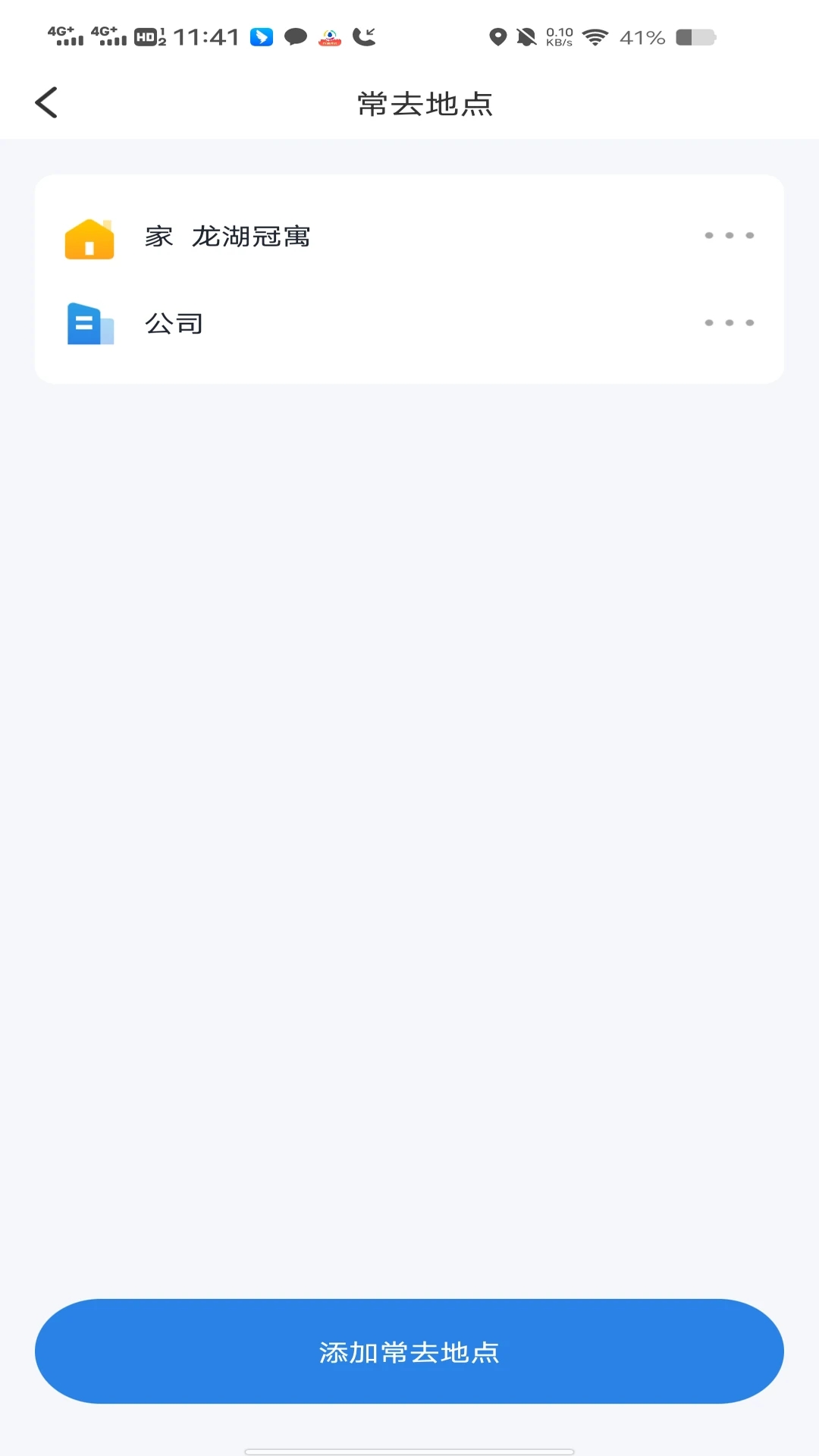This screenshot has height=1456, width=819.
Task: Tap the blue bird app icon in status bar
Action: pos(261,37)
